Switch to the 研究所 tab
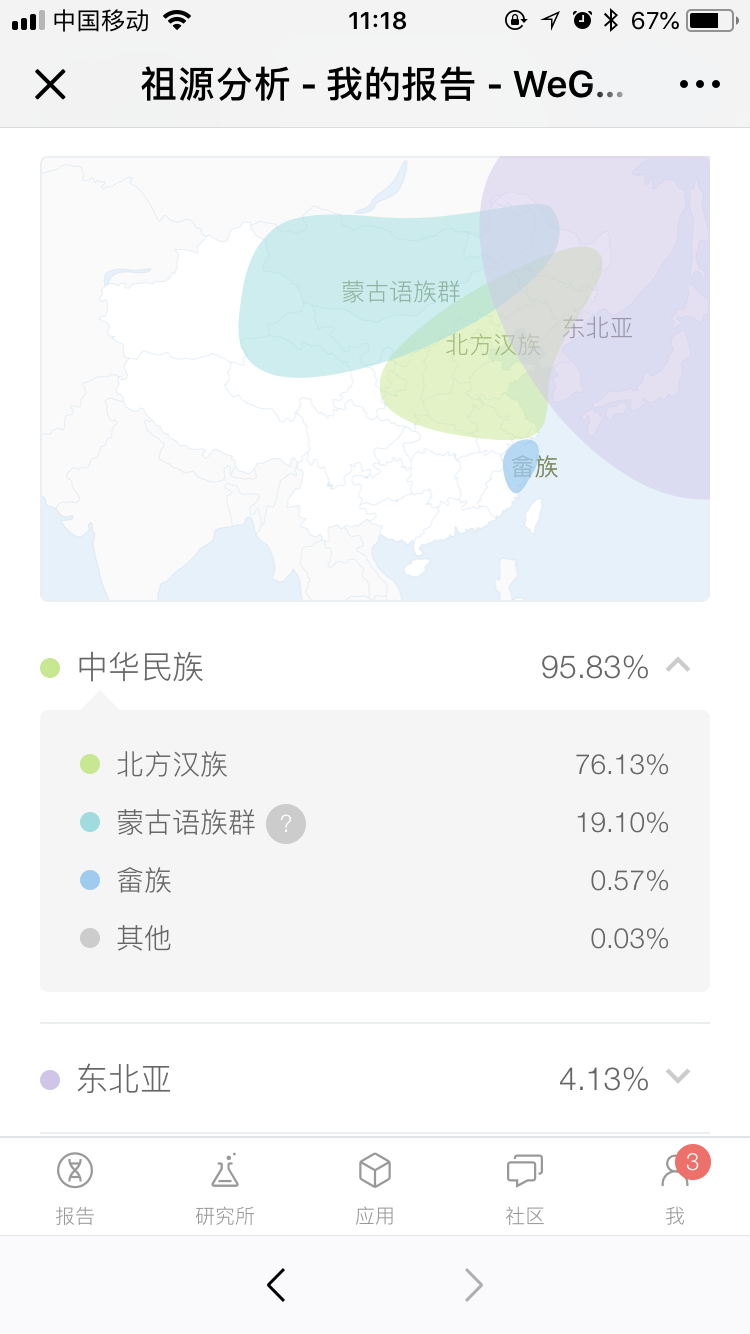The height and width of the screenshot is (1334, 750). pyautogui.click(x=225, y=1188)
